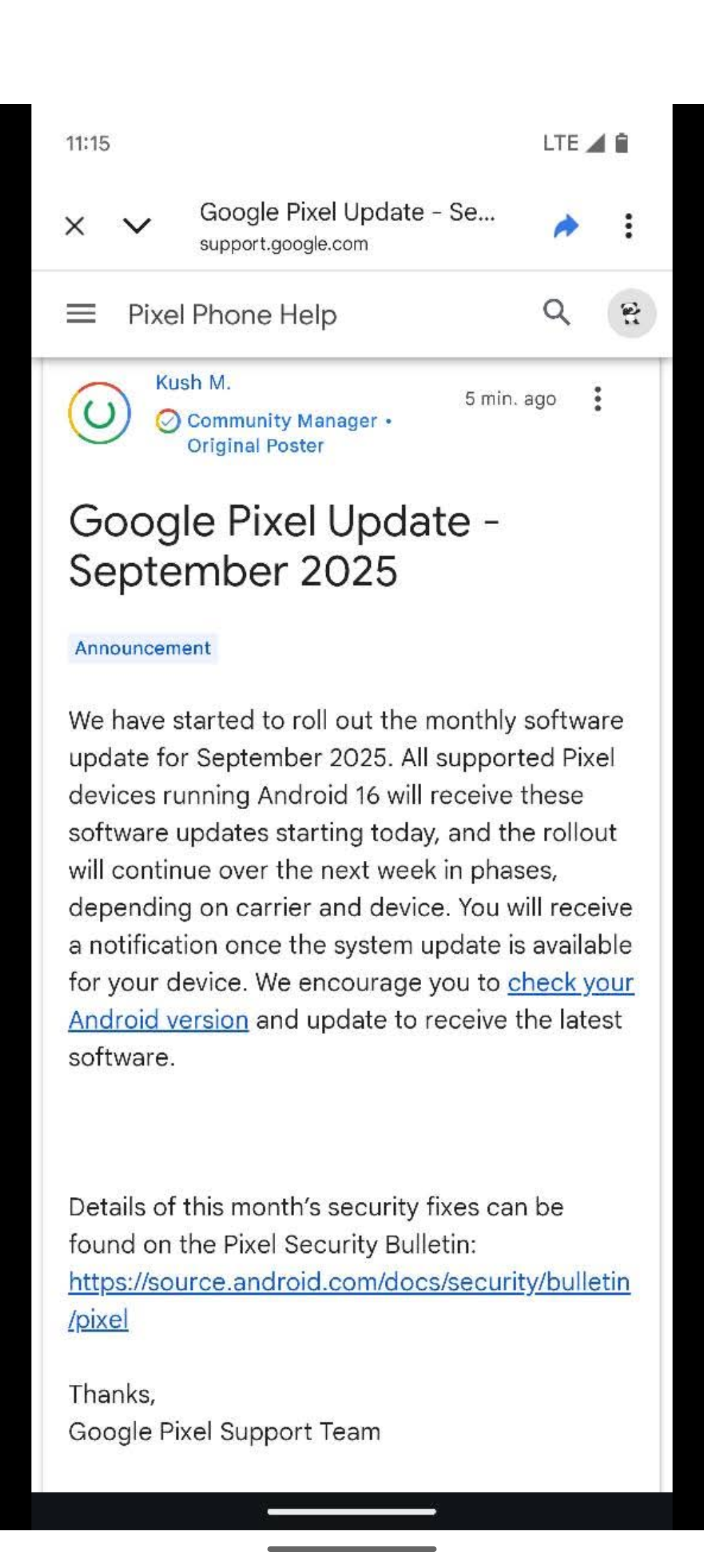Open the Pixel Security Bulletin URL

(349, 1282)
